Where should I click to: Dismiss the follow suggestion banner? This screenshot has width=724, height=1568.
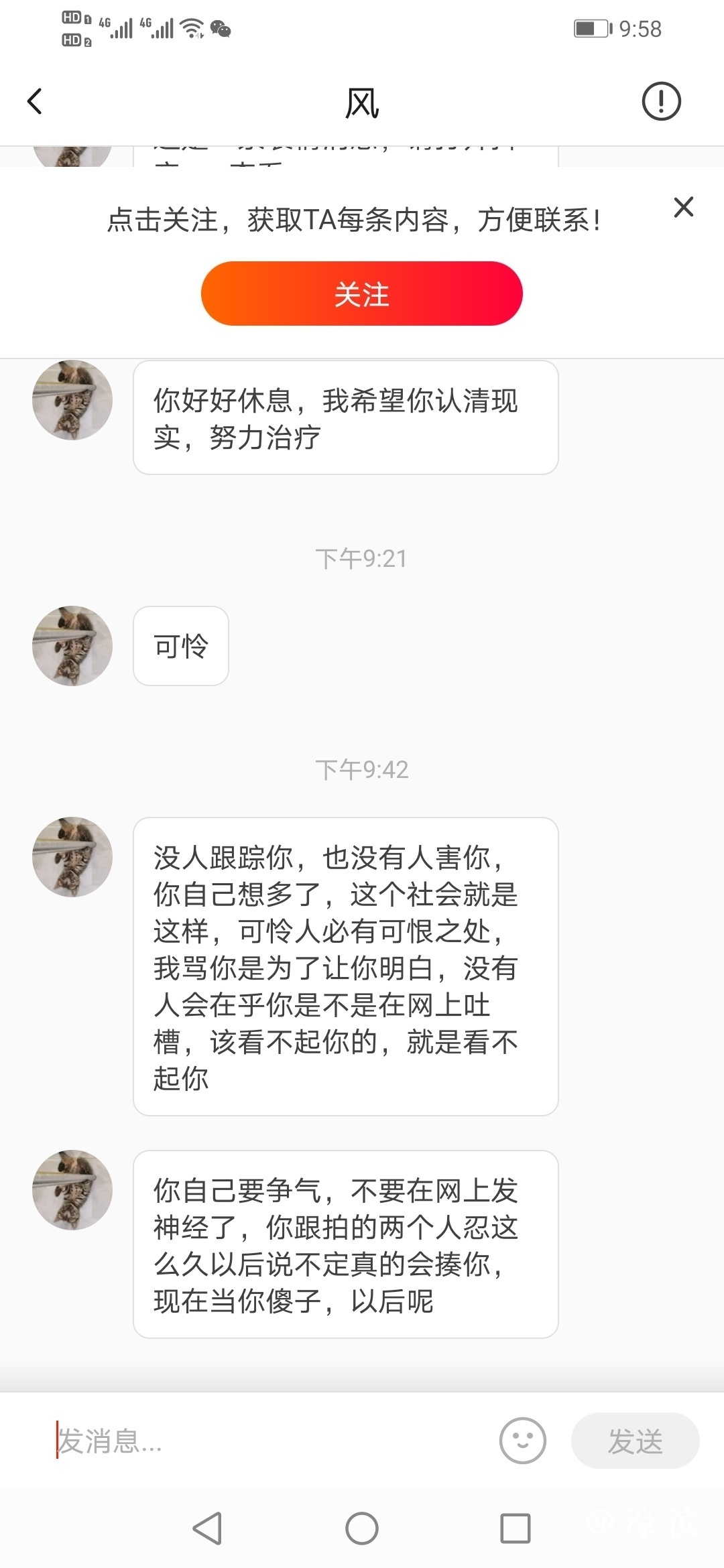(683, 207)
